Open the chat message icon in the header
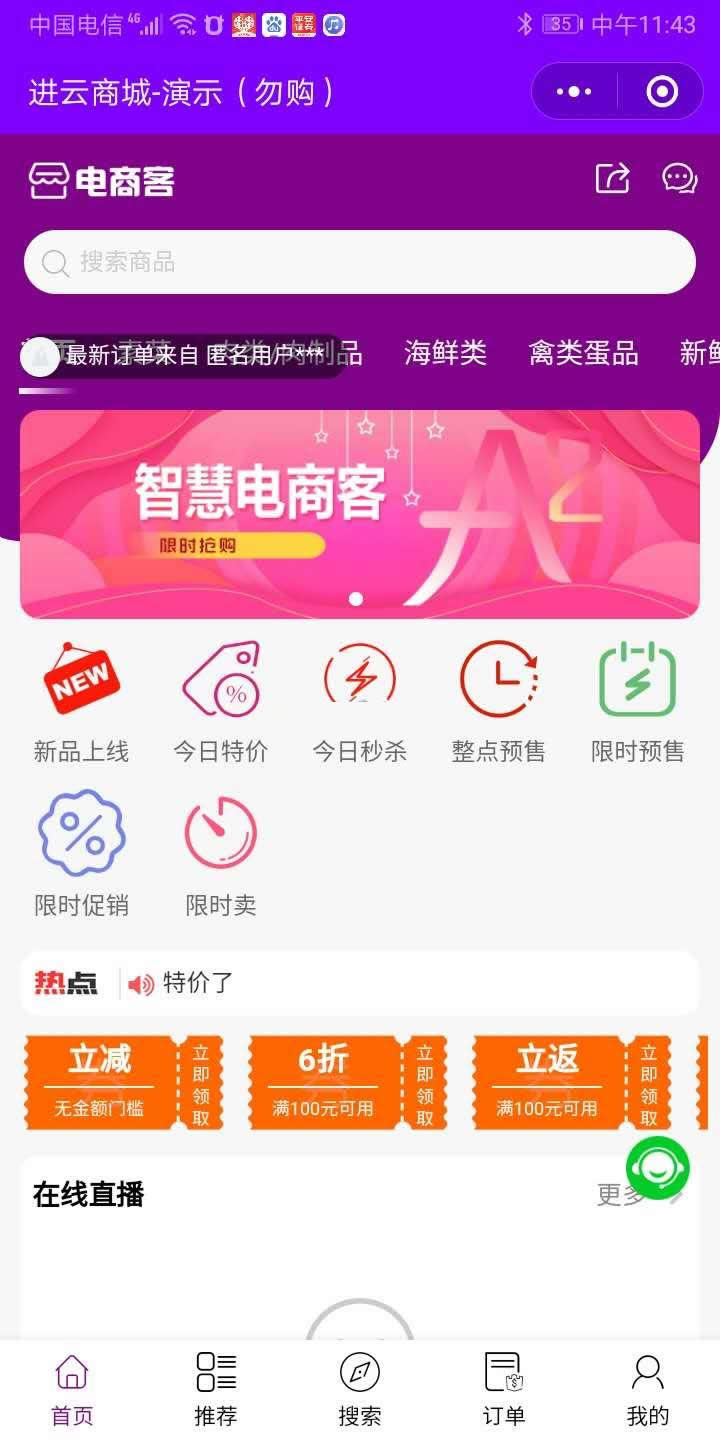The width and height of the screenshot is (720, 1440). pos(679,179)
